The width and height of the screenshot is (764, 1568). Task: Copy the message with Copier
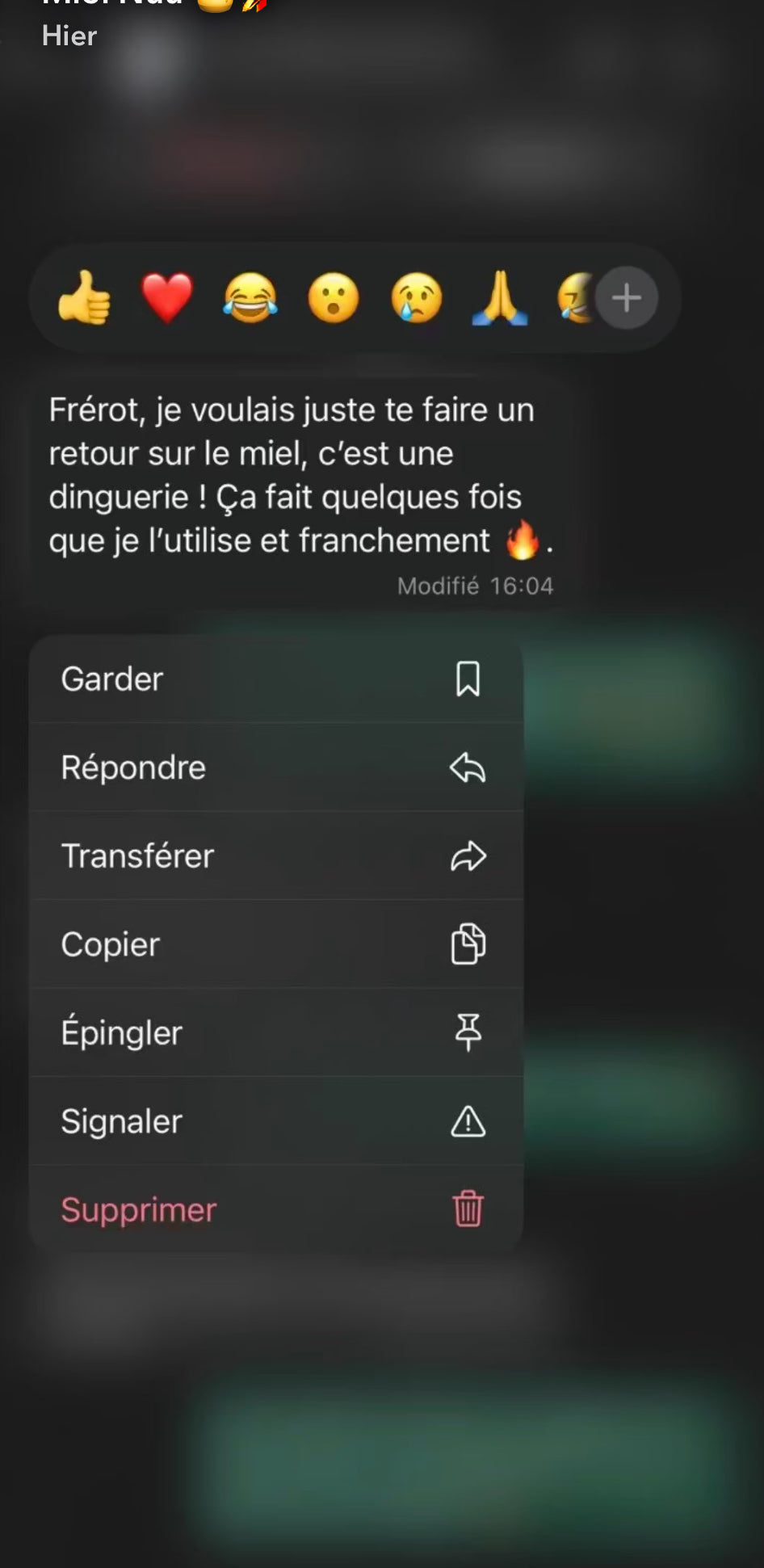click(x=275, y=944)
